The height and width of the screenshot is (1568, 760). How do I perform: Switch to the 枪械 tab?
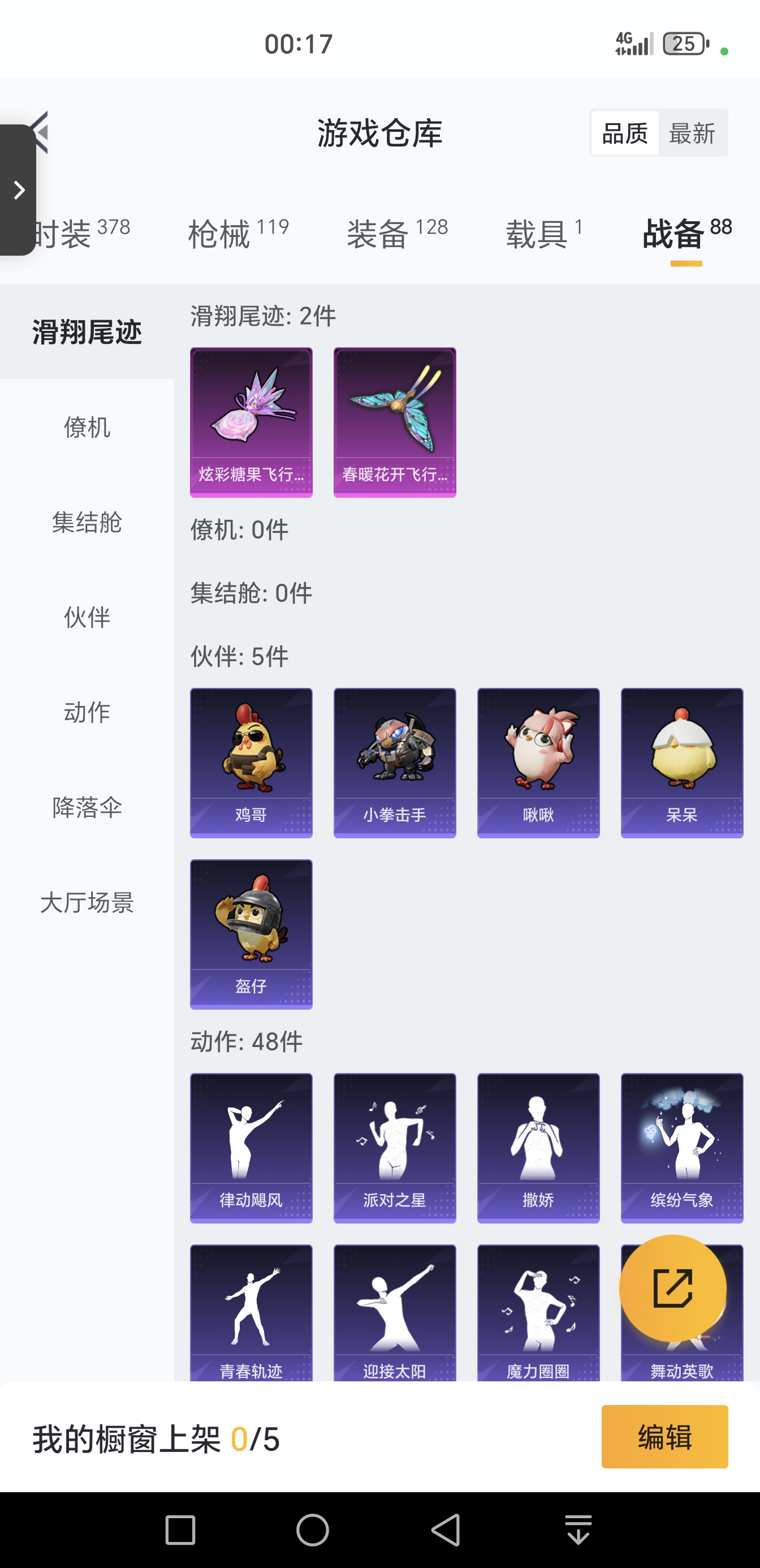pos(237,234)
